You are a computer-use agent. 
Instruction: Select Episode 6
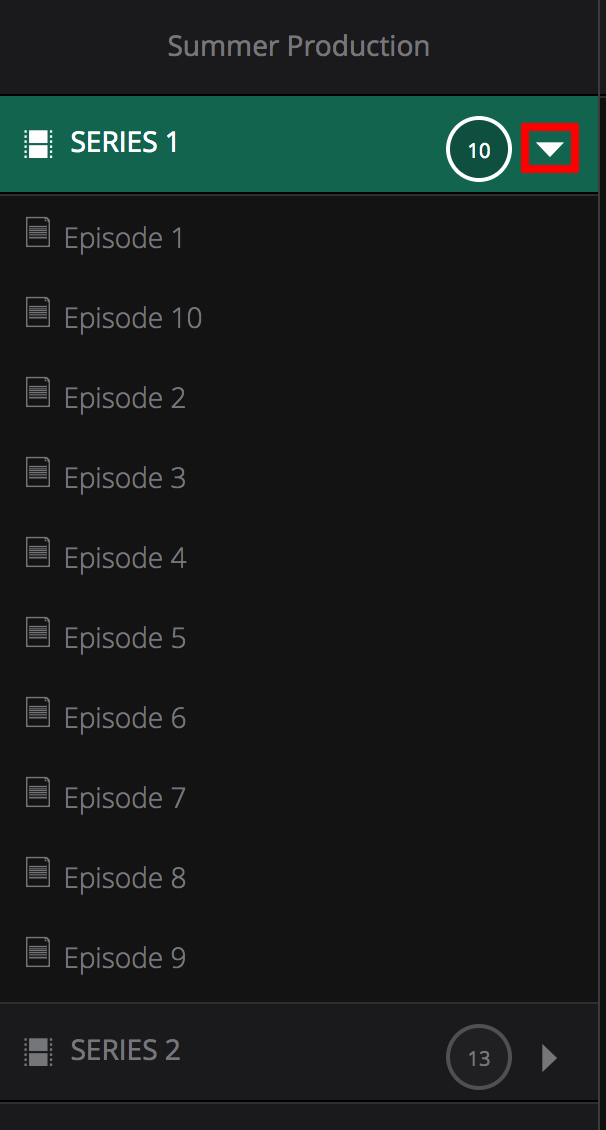coord(124,718)
